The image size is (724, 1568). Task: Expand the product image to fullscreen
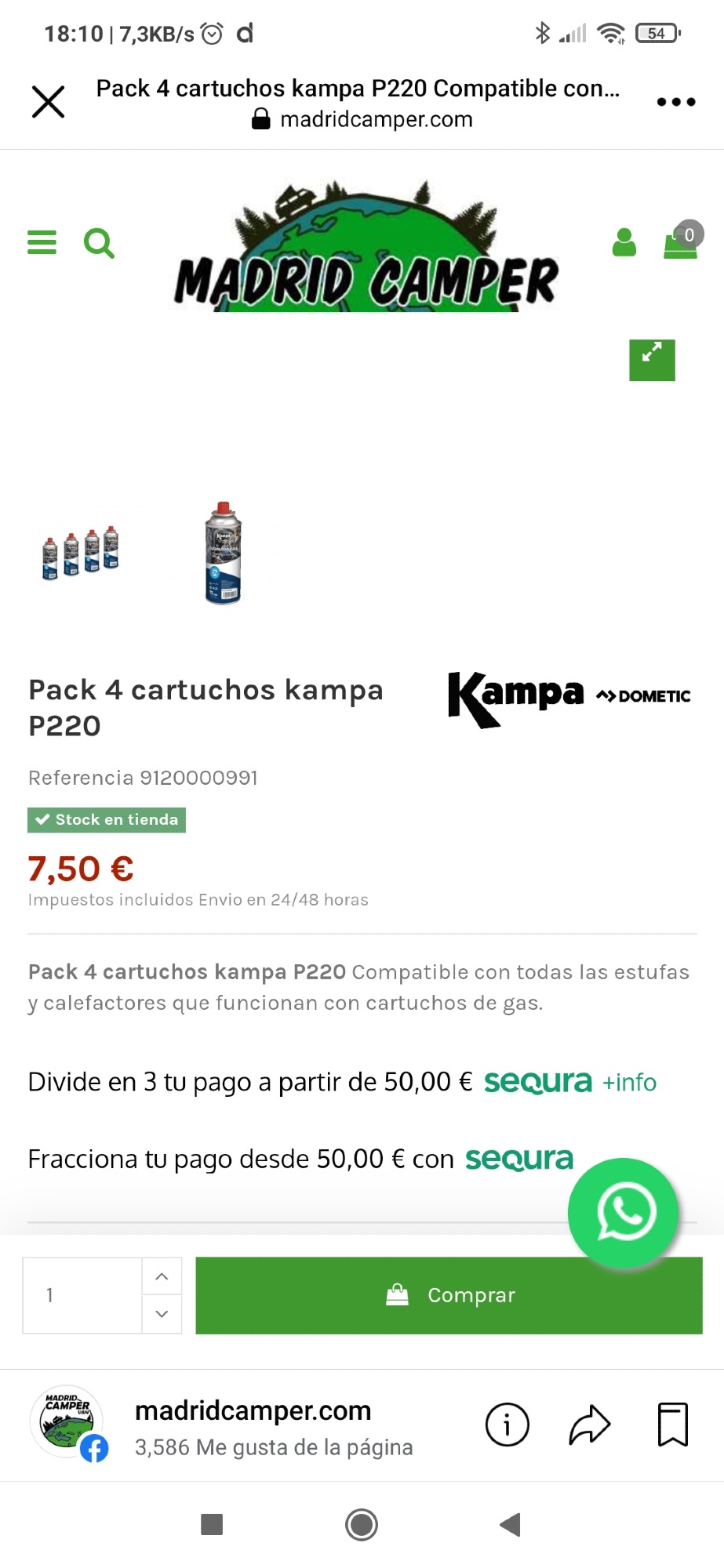coord(652,360)
